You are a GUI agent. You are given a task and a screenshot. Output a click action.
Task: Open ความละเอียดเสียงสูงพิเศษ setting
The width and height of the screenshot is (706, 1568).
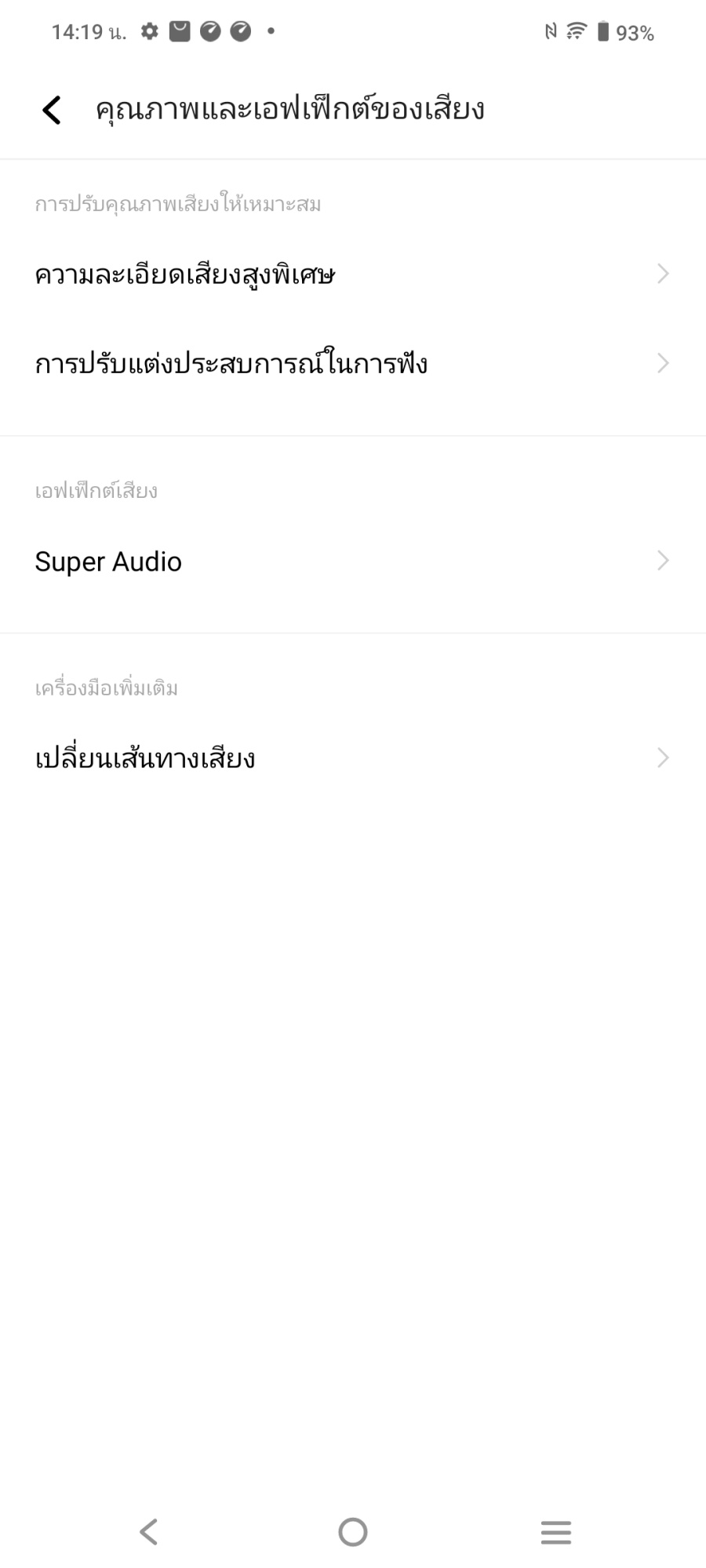pos(352,274)
